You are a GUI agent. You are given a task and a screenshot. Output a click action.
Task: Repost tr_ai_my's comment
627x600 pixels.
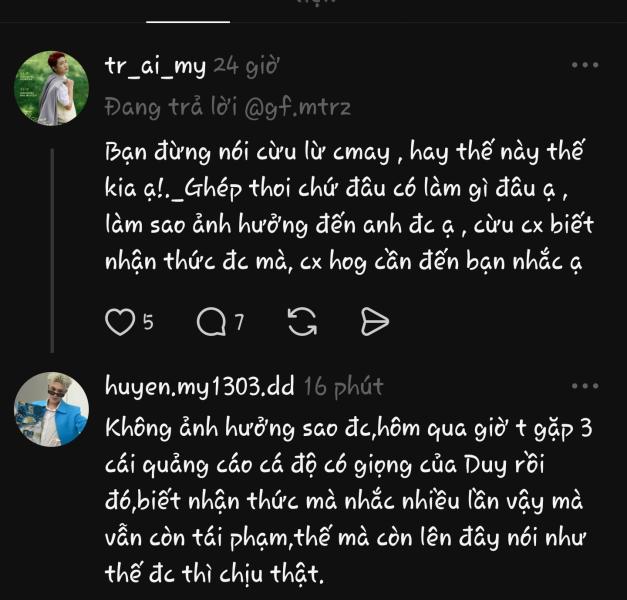(x=302, y=322)
